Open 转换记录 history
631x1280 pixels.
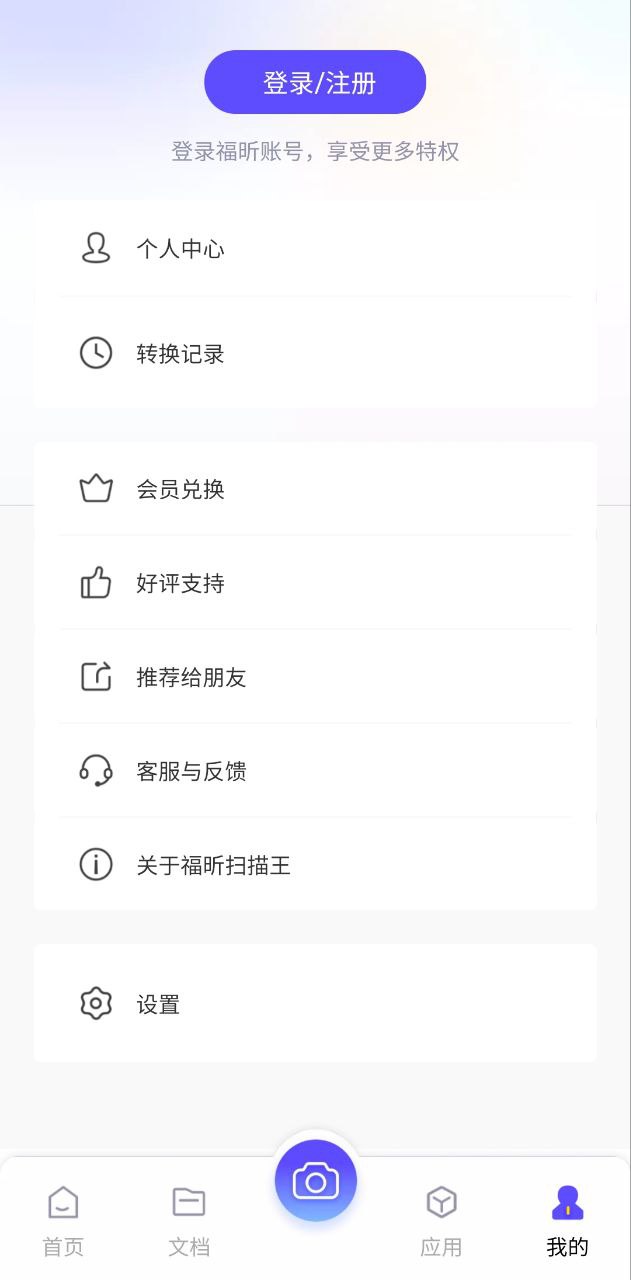(315, 353)
